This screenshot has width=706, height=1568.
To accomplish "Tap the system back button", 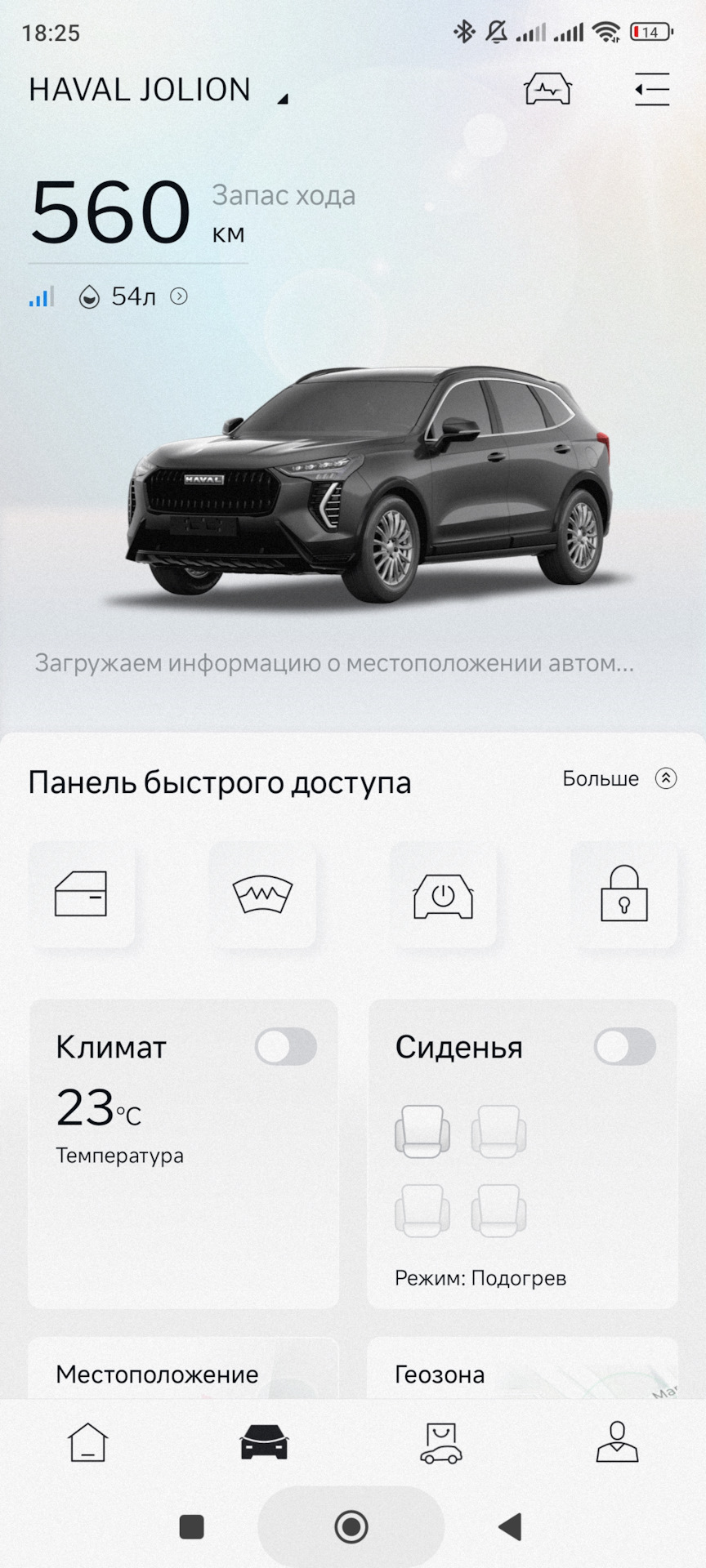I will pyautogui.click(x=511, y=1526).
